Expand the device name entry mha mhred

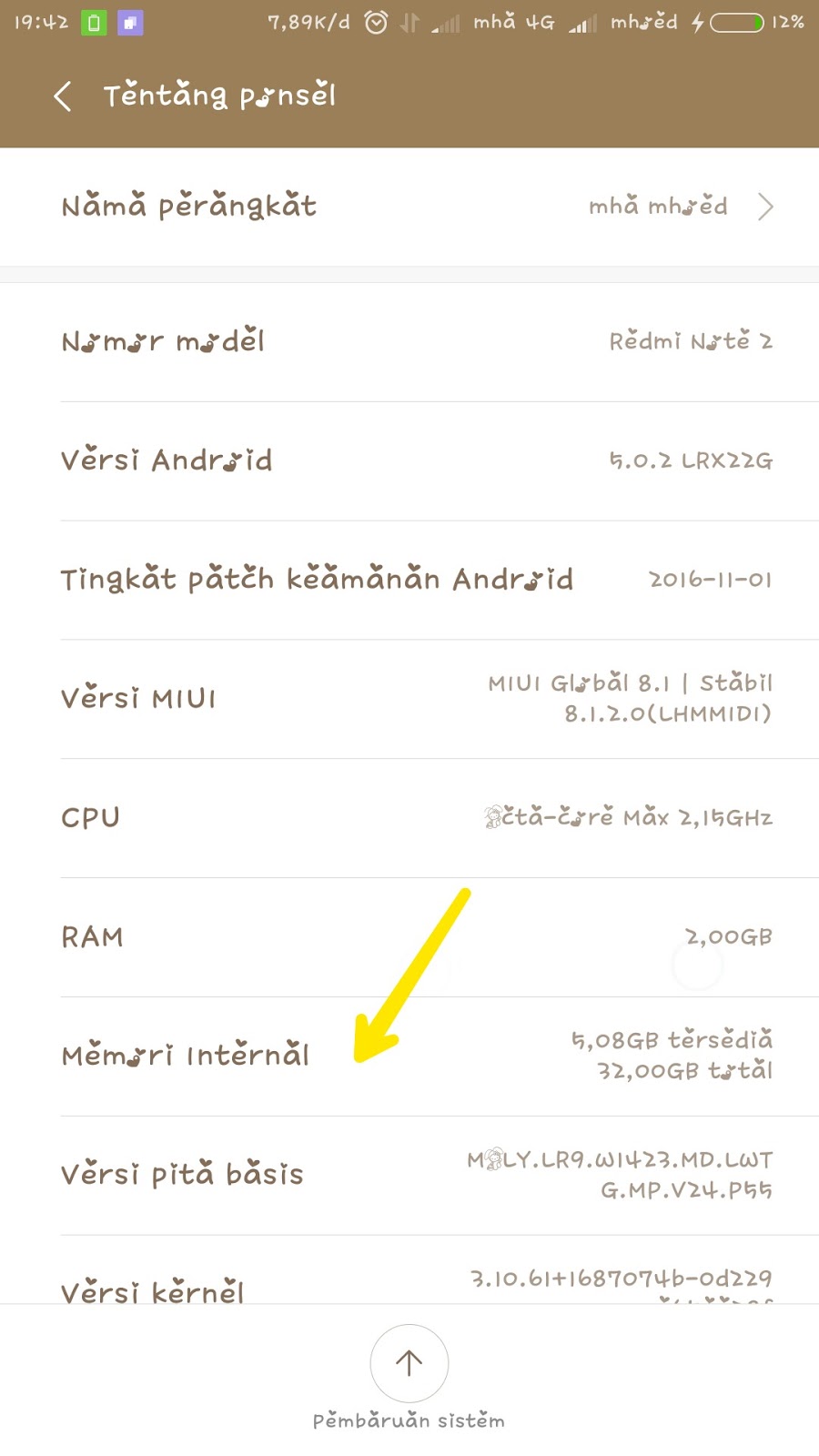point(660,207)
